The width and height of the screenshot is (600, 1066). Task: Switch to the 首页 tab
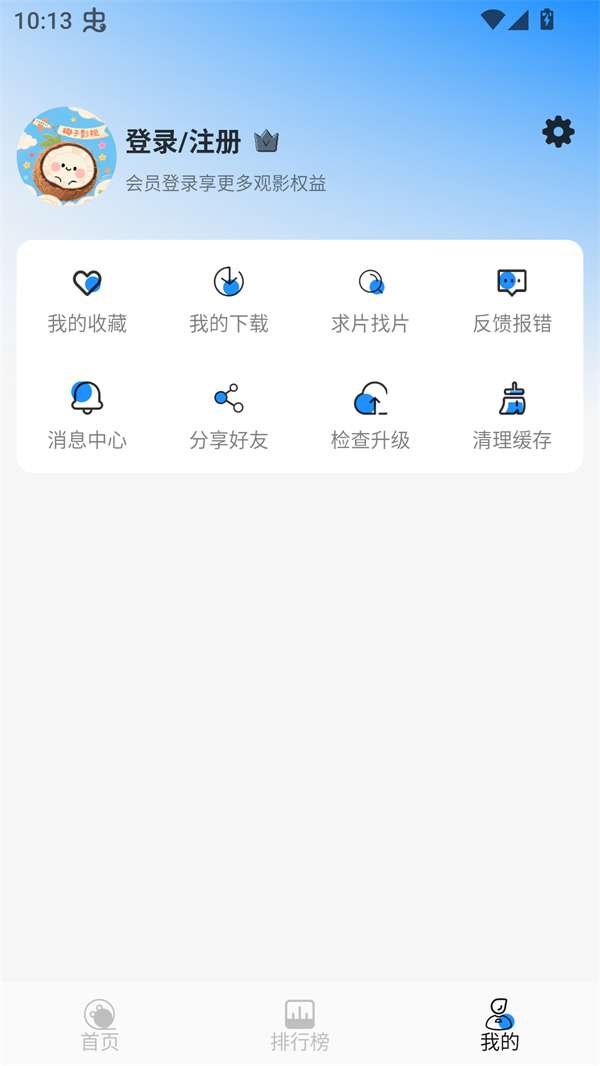[100, 1025]
